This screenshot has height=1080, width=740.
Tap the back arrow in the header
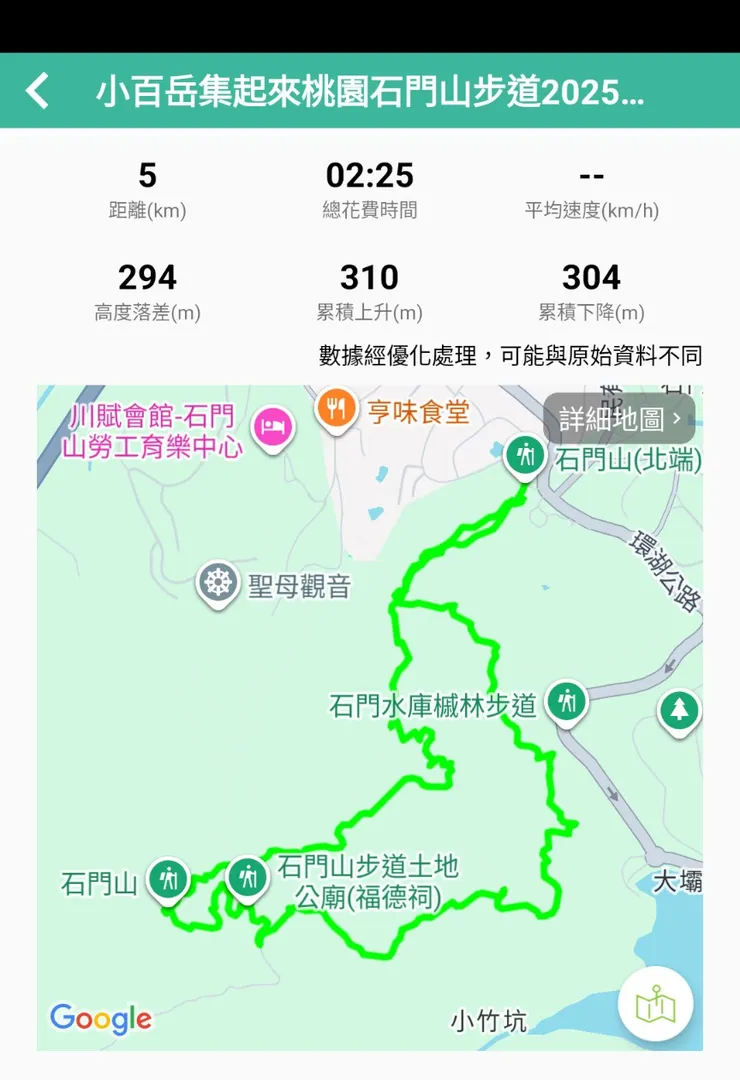point(37,90)
